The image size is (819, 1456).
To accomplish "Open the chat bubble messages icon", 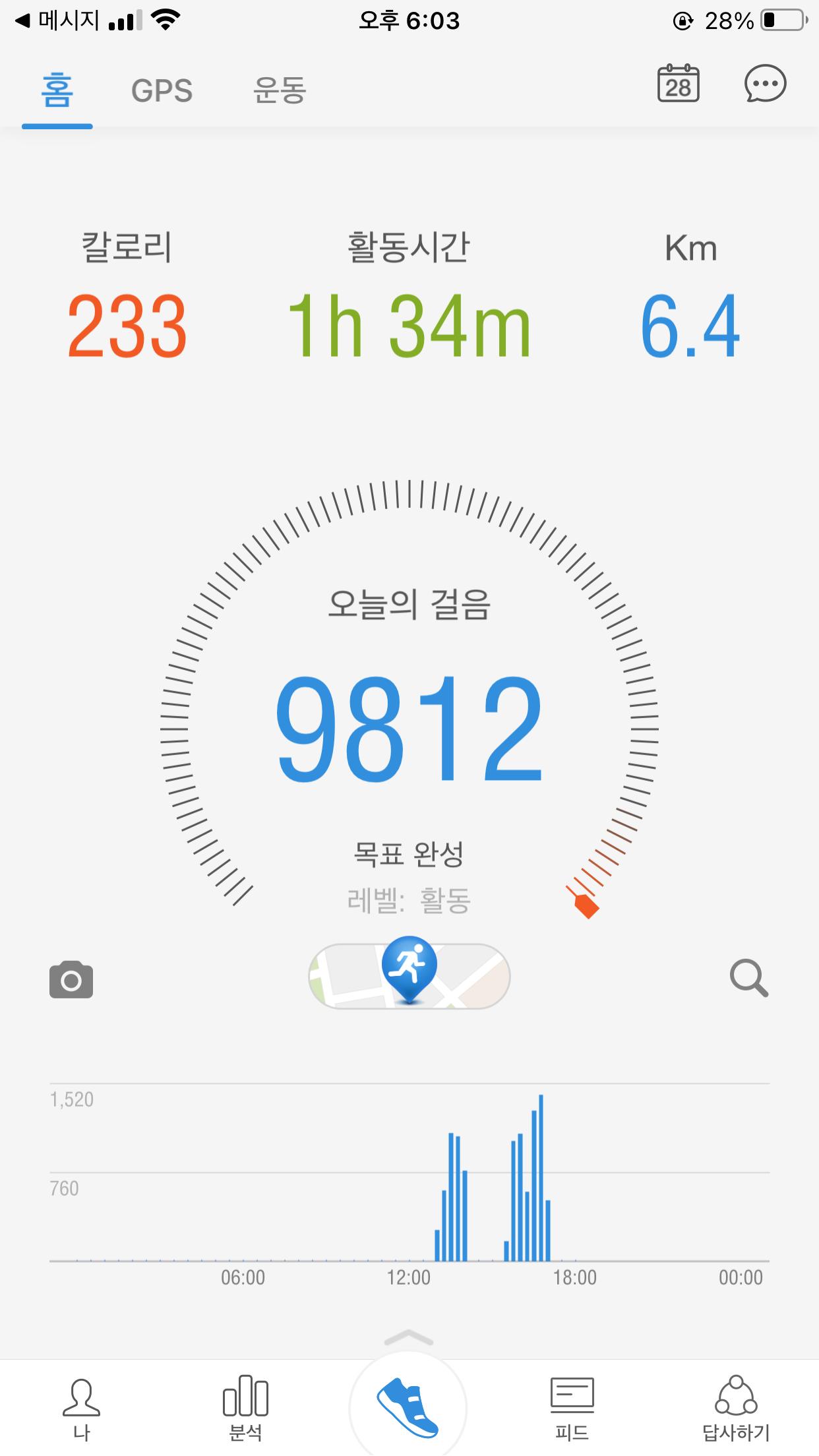I will pos(765,84).
